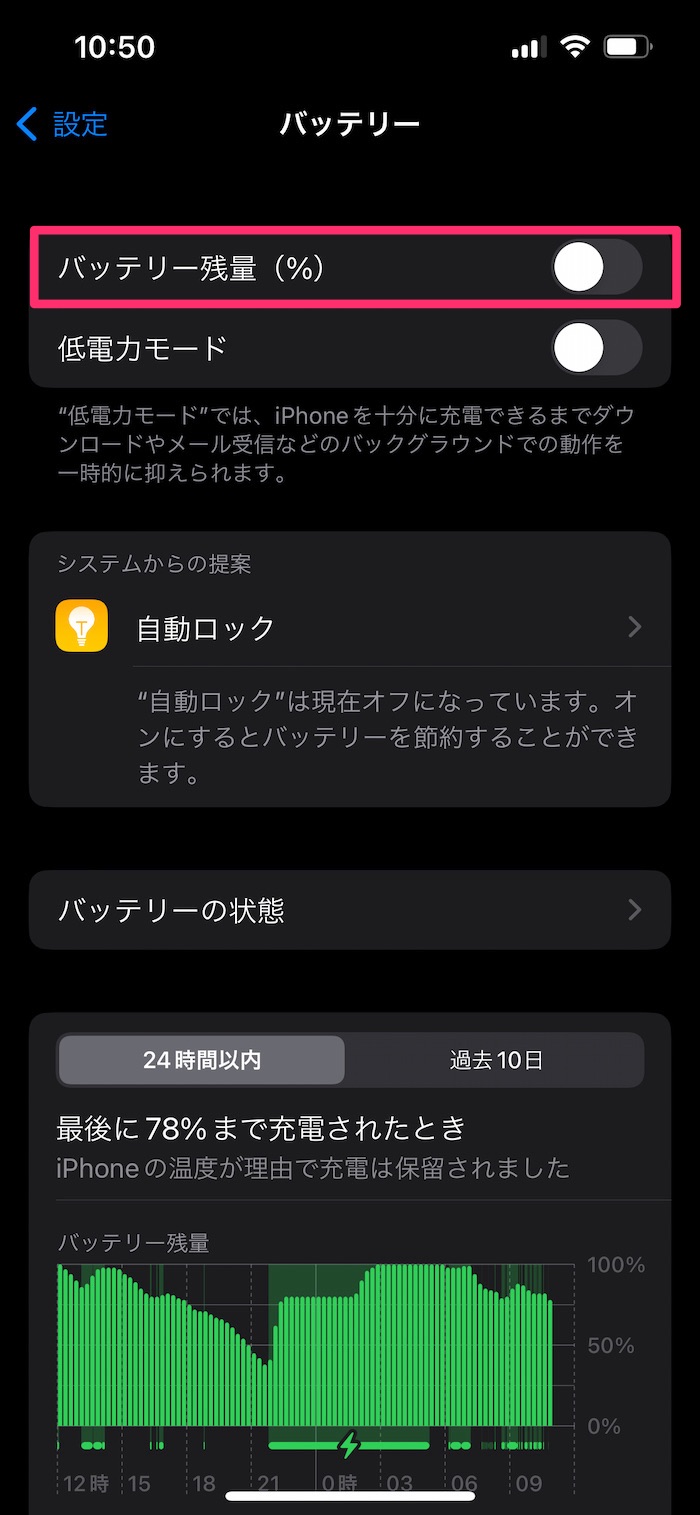Screen dimensions: 700x1515
Task: Select the 24時間以内 segment
Action: point(202,1060)
